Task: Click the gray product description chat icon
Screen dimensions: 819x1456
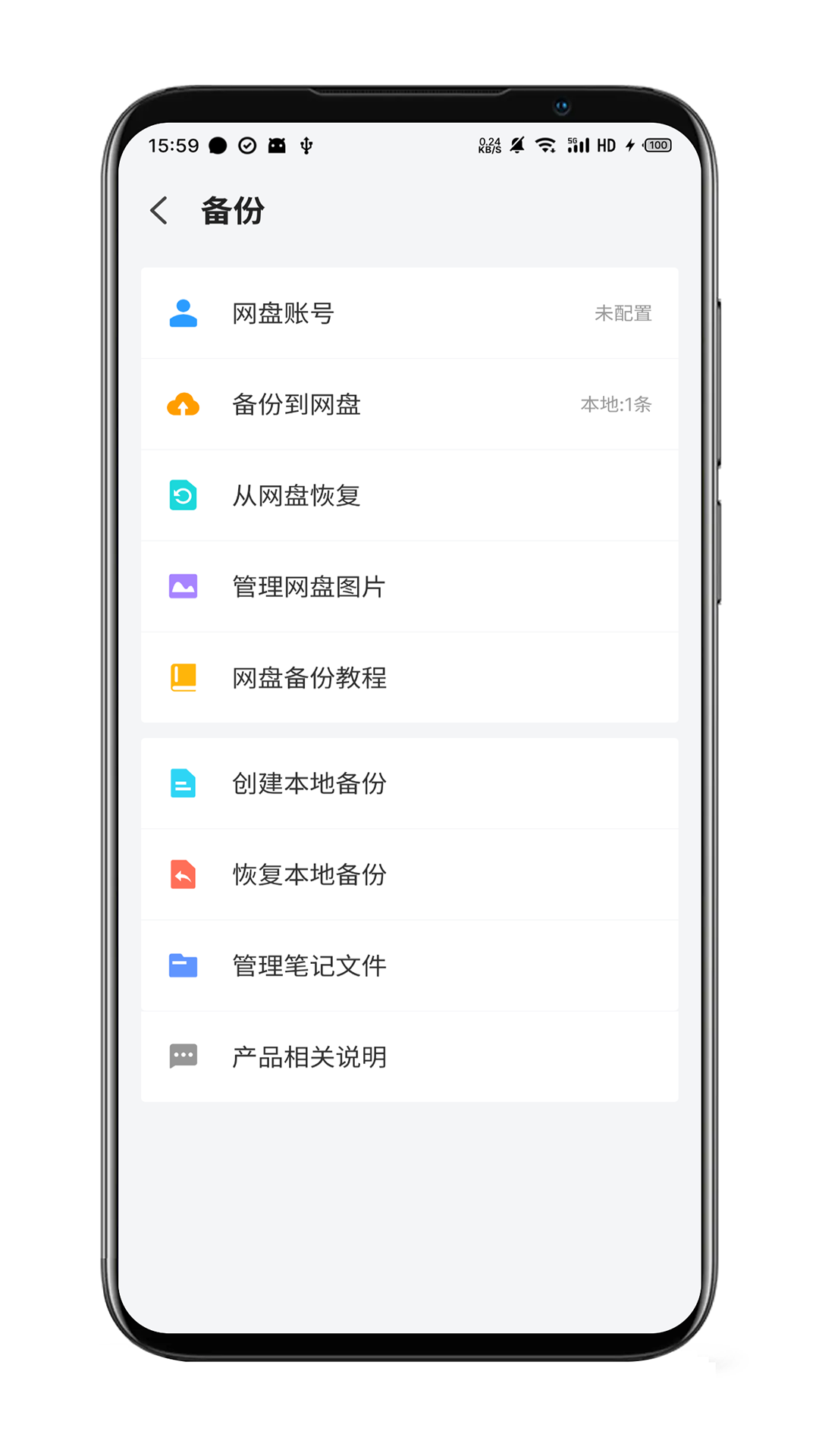Action: [x=183, y=1056]
